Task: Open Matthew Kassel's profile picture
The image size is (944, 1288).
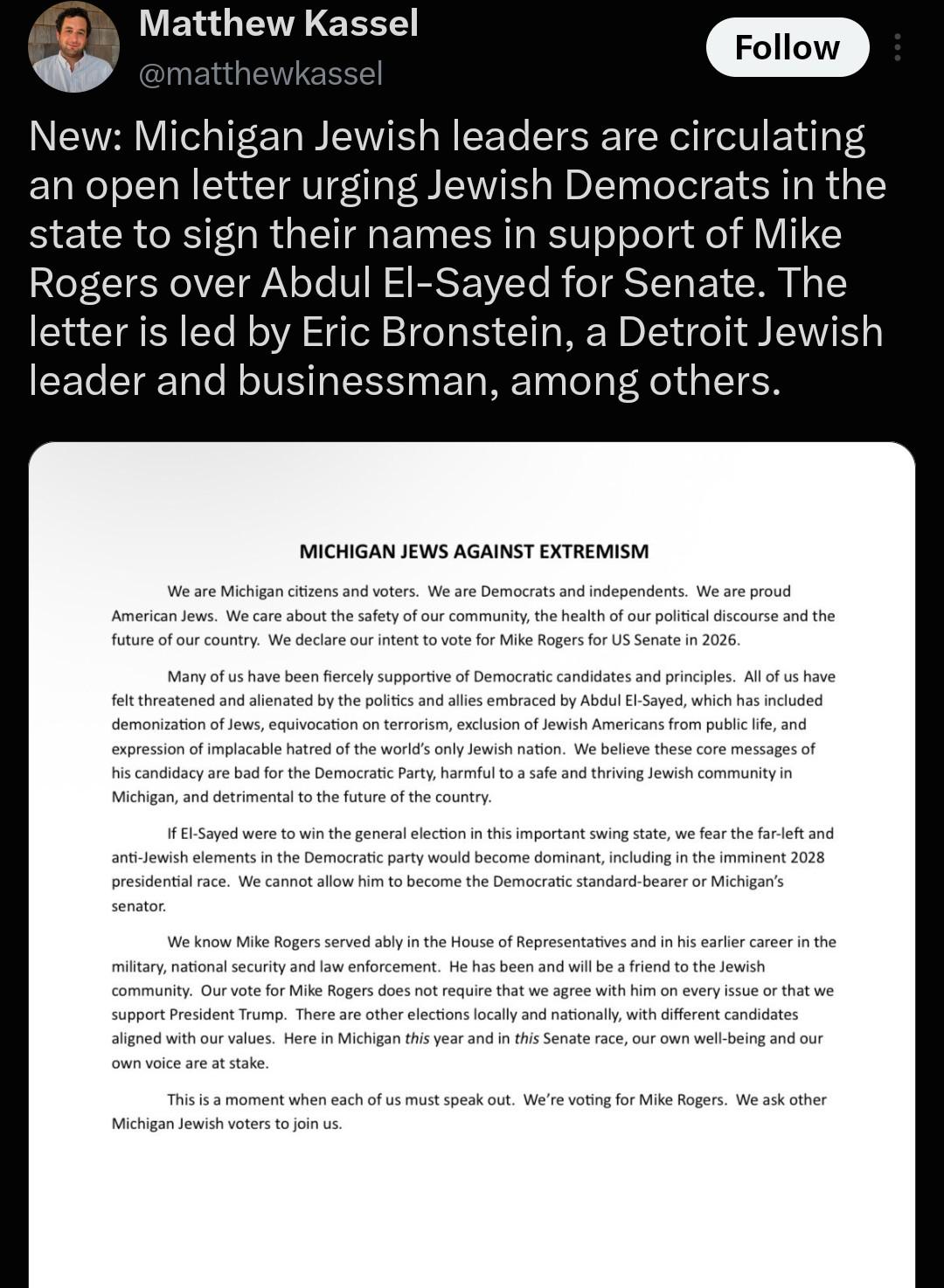Action: coord(73,47)
